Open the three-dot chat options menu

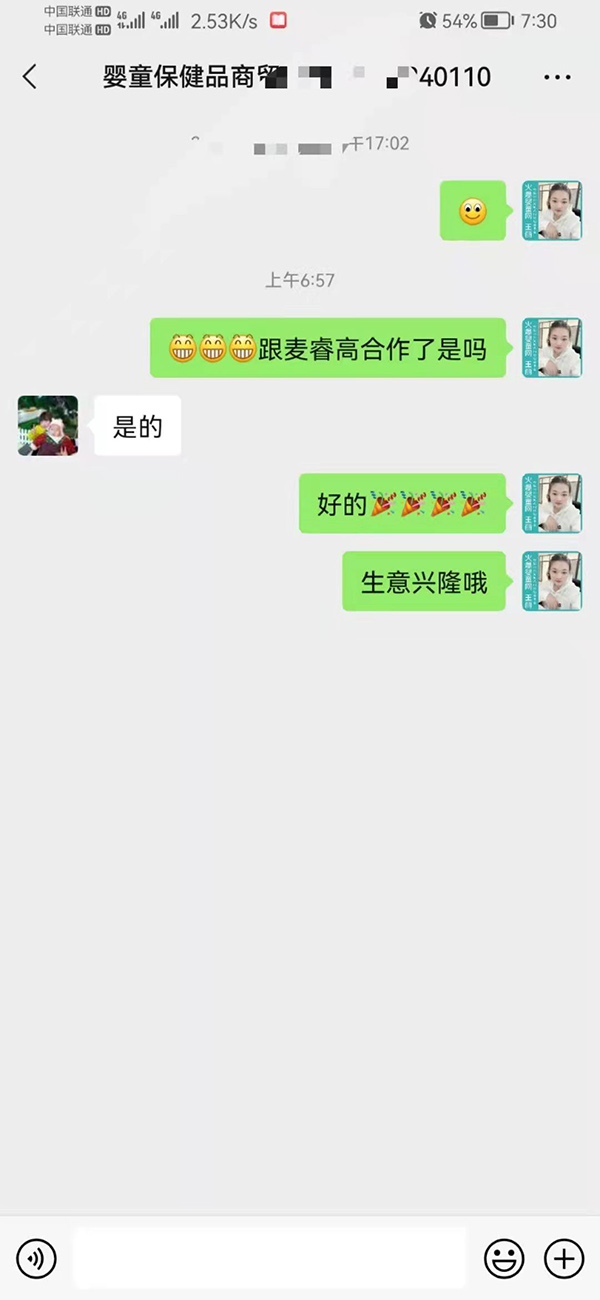coord(556,77)
